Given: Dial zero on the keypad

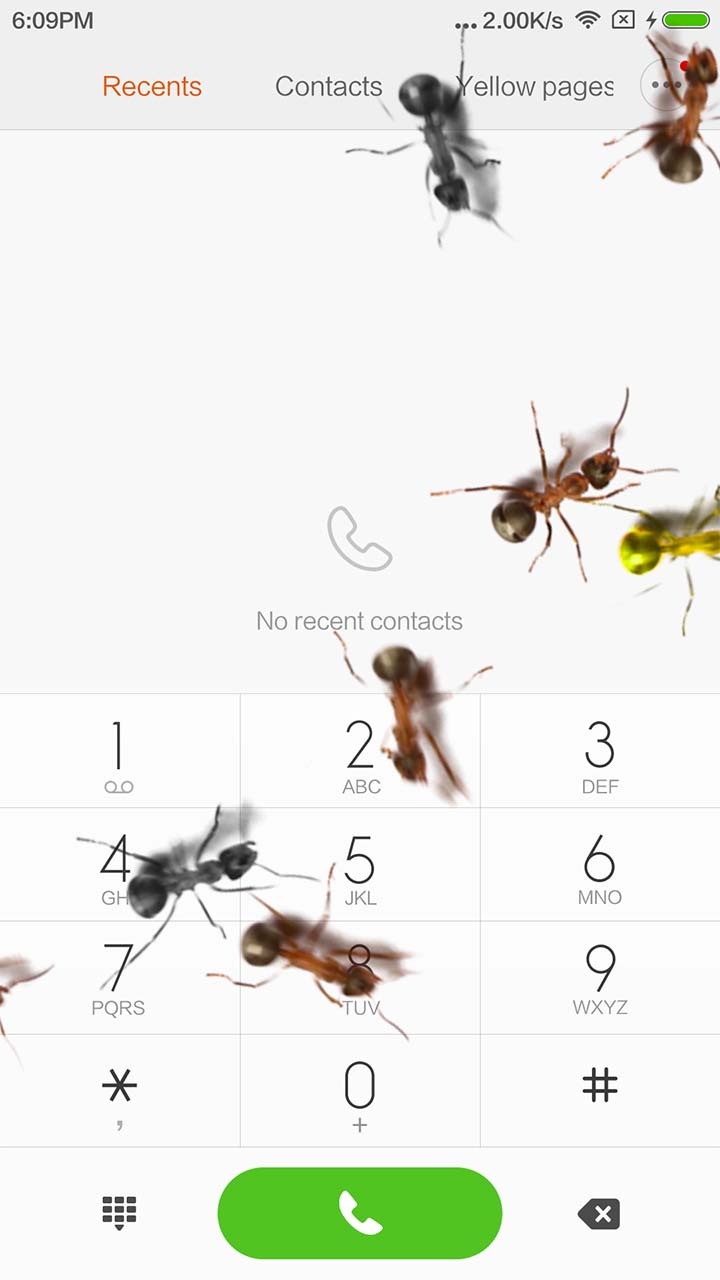Looking at the screenshot, I should pyautogui.click(x=360, y=1091).
